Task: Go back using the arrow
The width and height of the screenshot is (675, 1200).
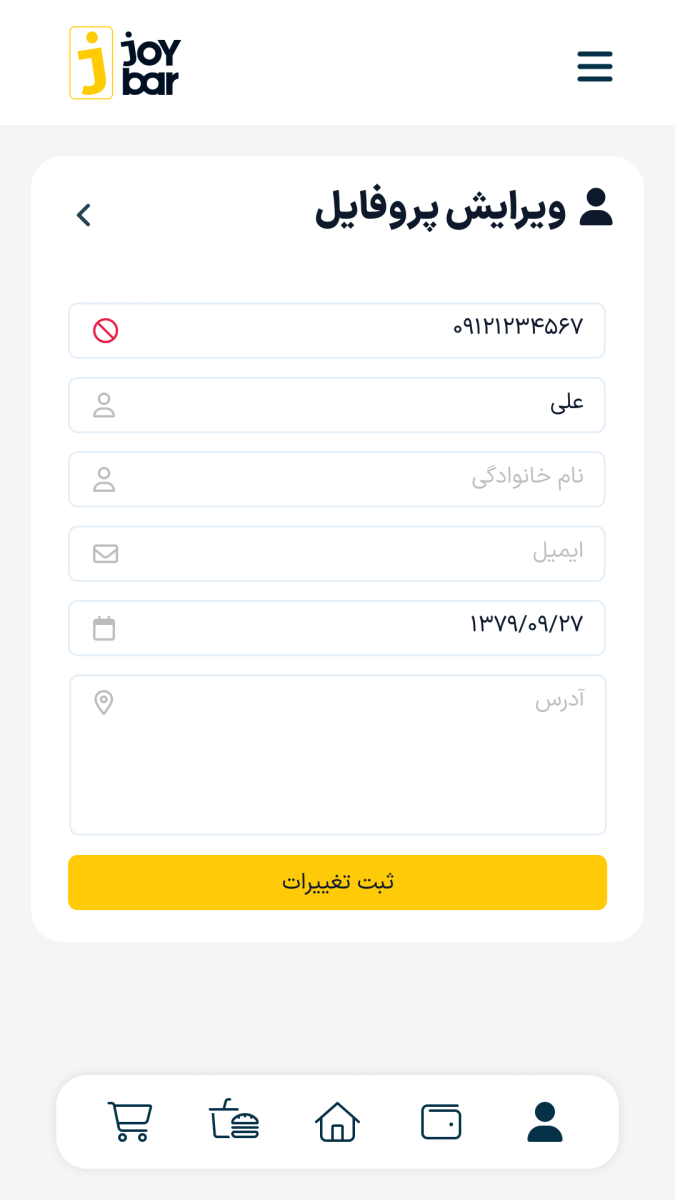Action: [84, 215]
